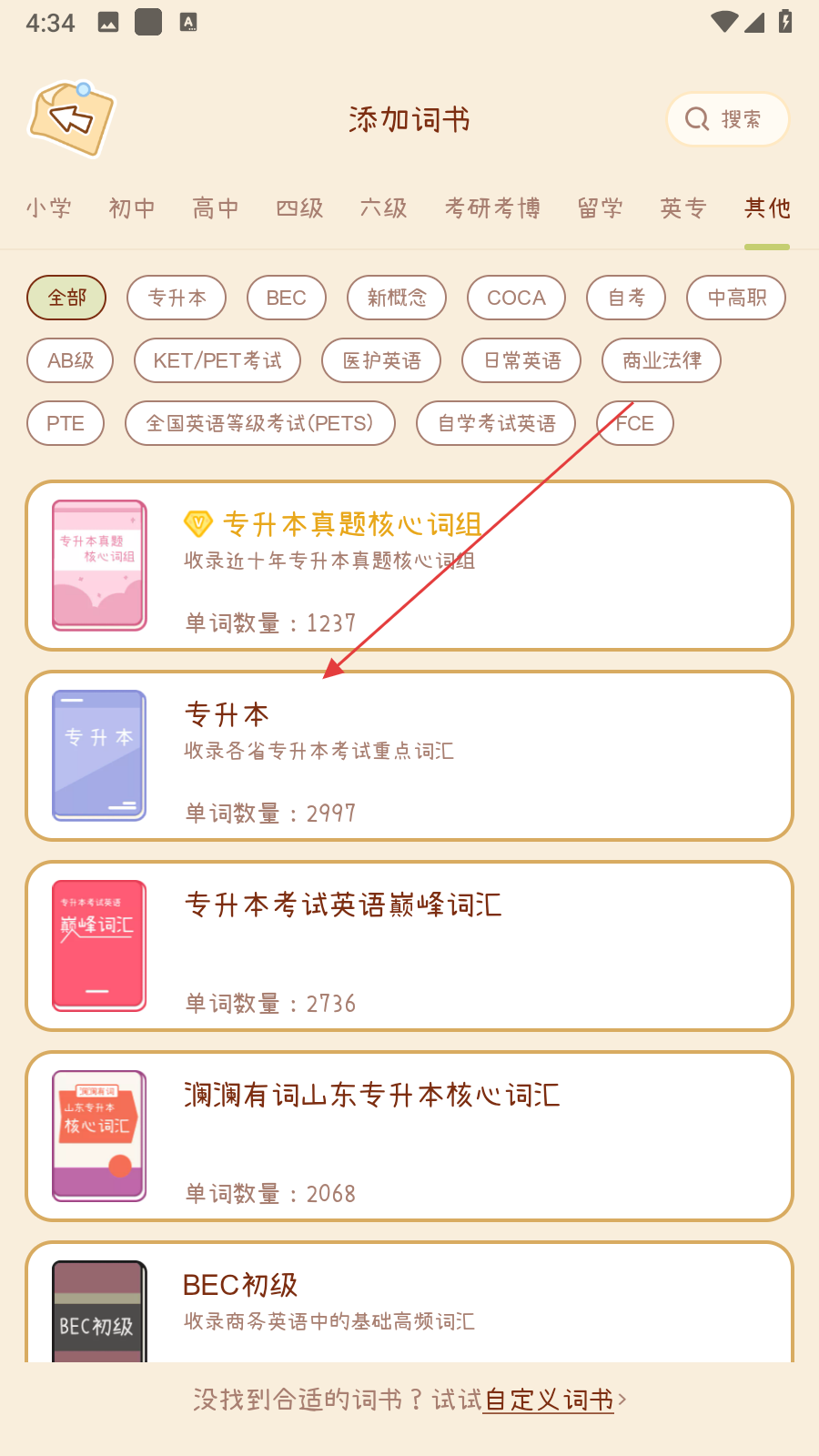Switch to the 考研考博 tab

(x=492, y=208)
